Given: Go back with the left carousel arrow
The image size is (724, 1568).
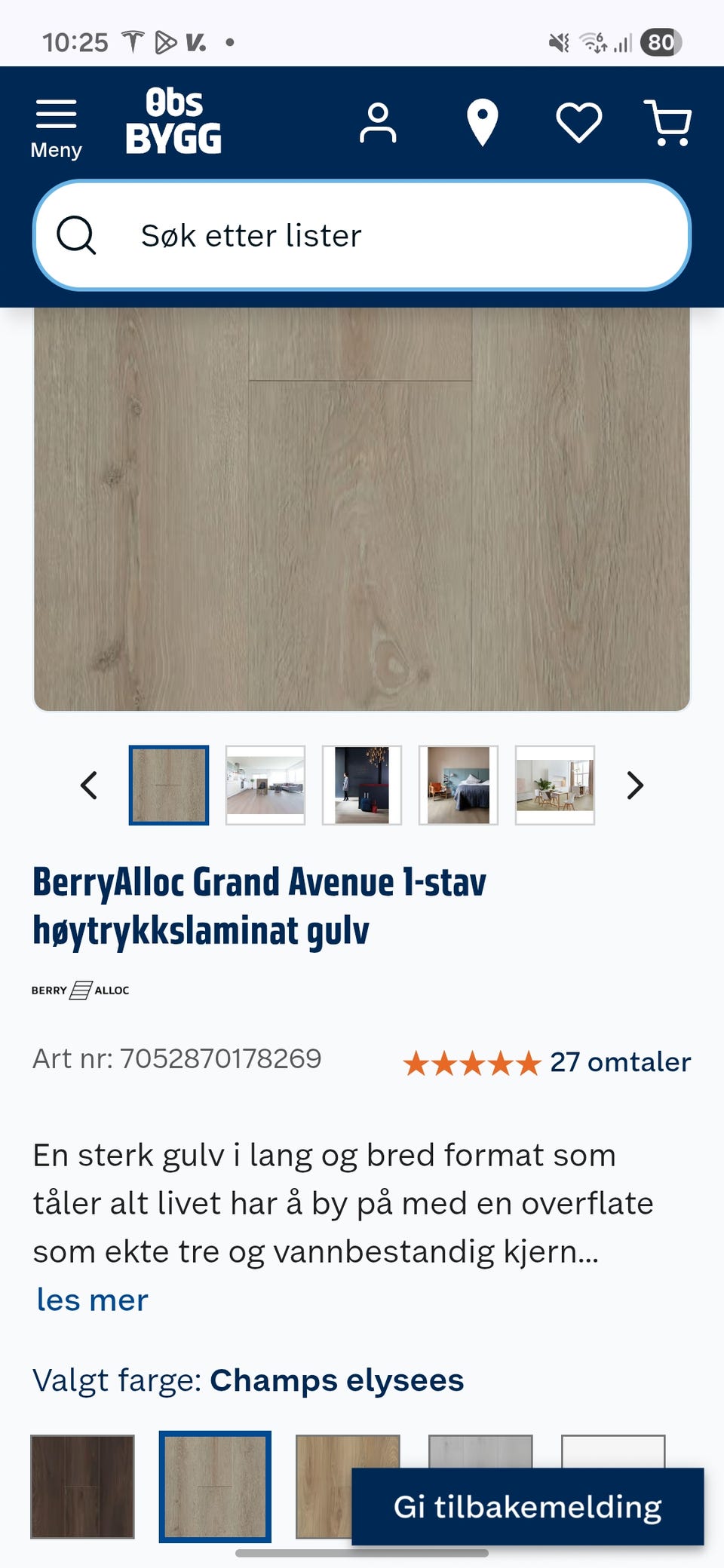Looking at the screenshot, I should coord(89,785).
